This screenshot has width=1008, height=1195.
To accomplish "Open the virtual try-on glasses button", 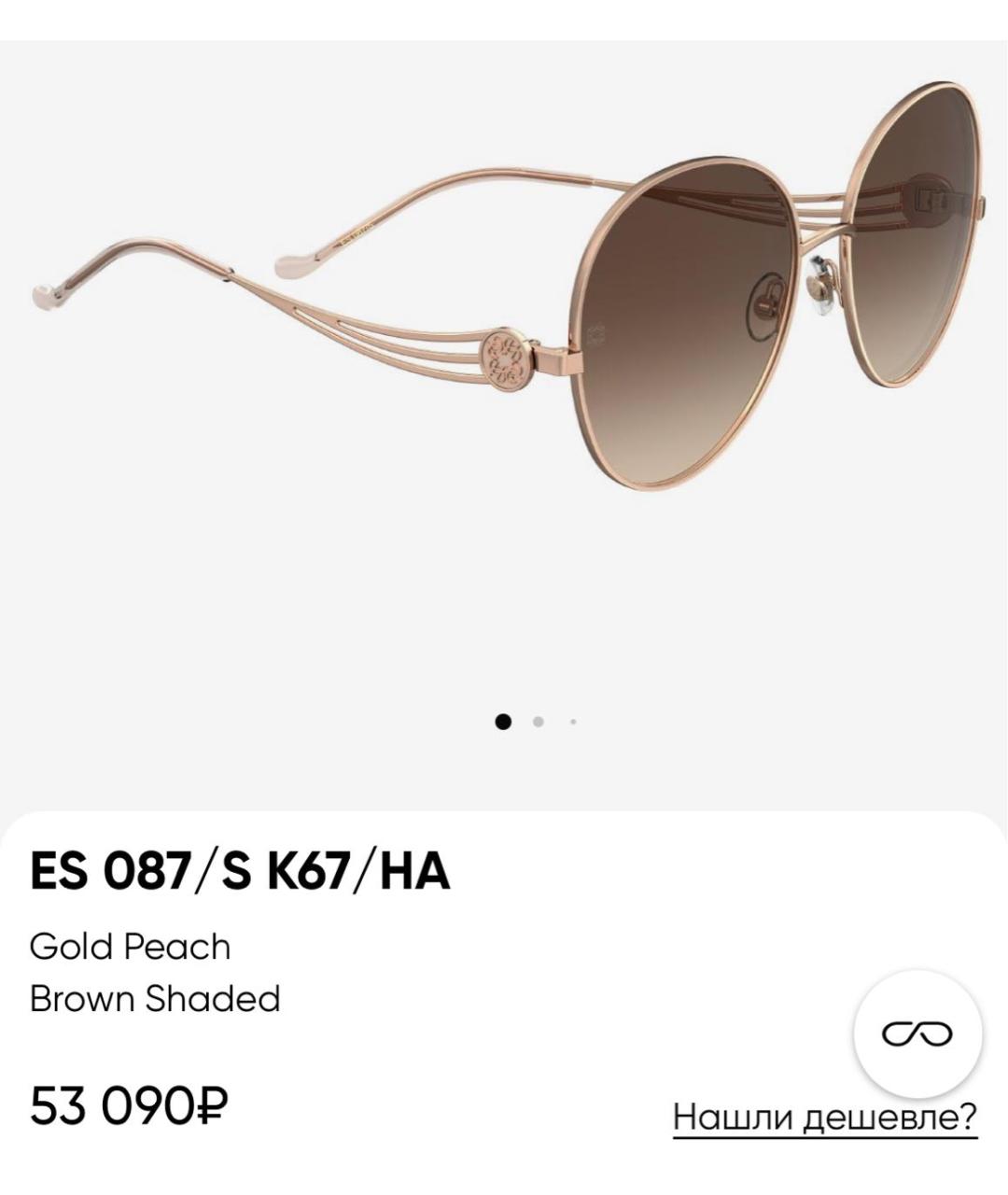I will click(917, 1033).
